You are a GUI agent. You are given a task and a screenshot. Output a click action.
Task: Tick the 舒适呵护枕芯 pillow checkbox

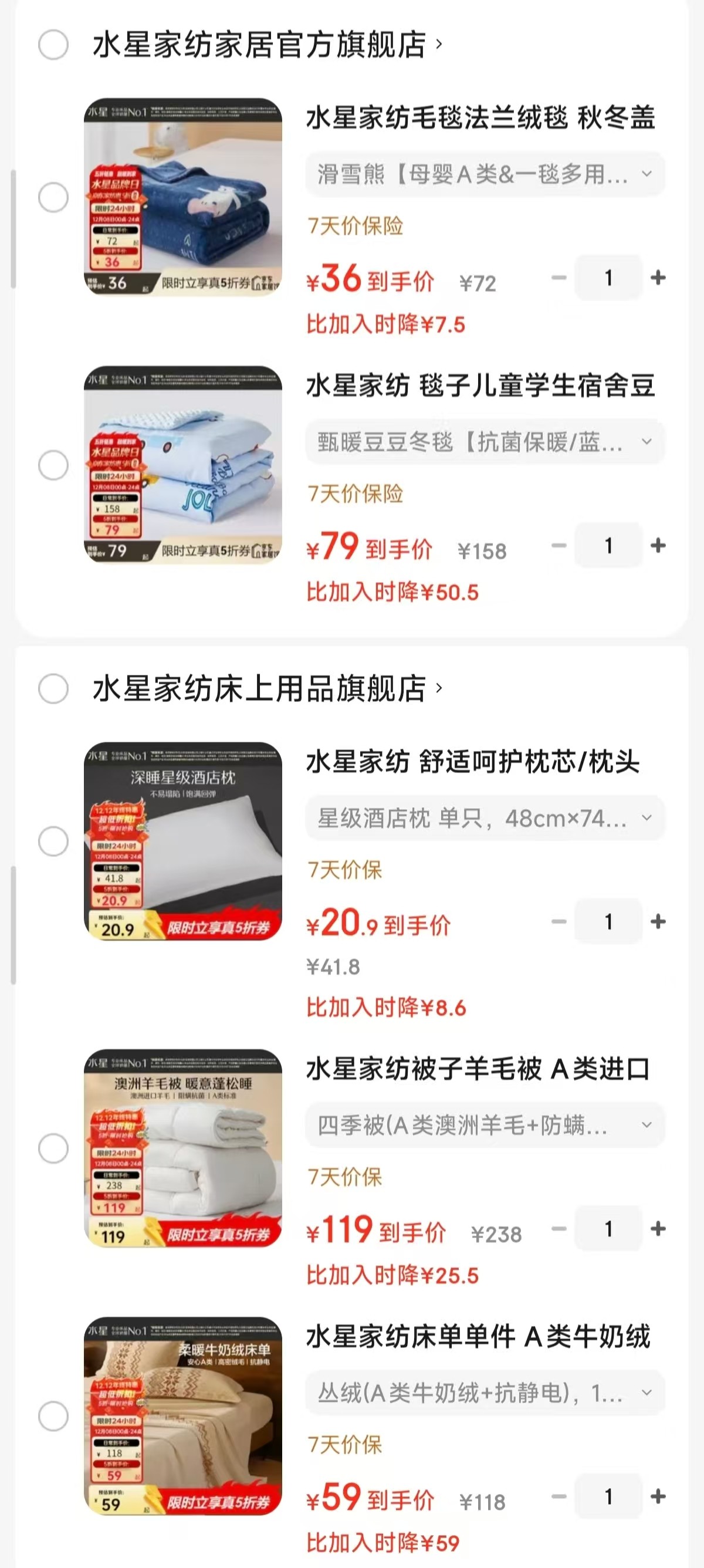[53, 842]
